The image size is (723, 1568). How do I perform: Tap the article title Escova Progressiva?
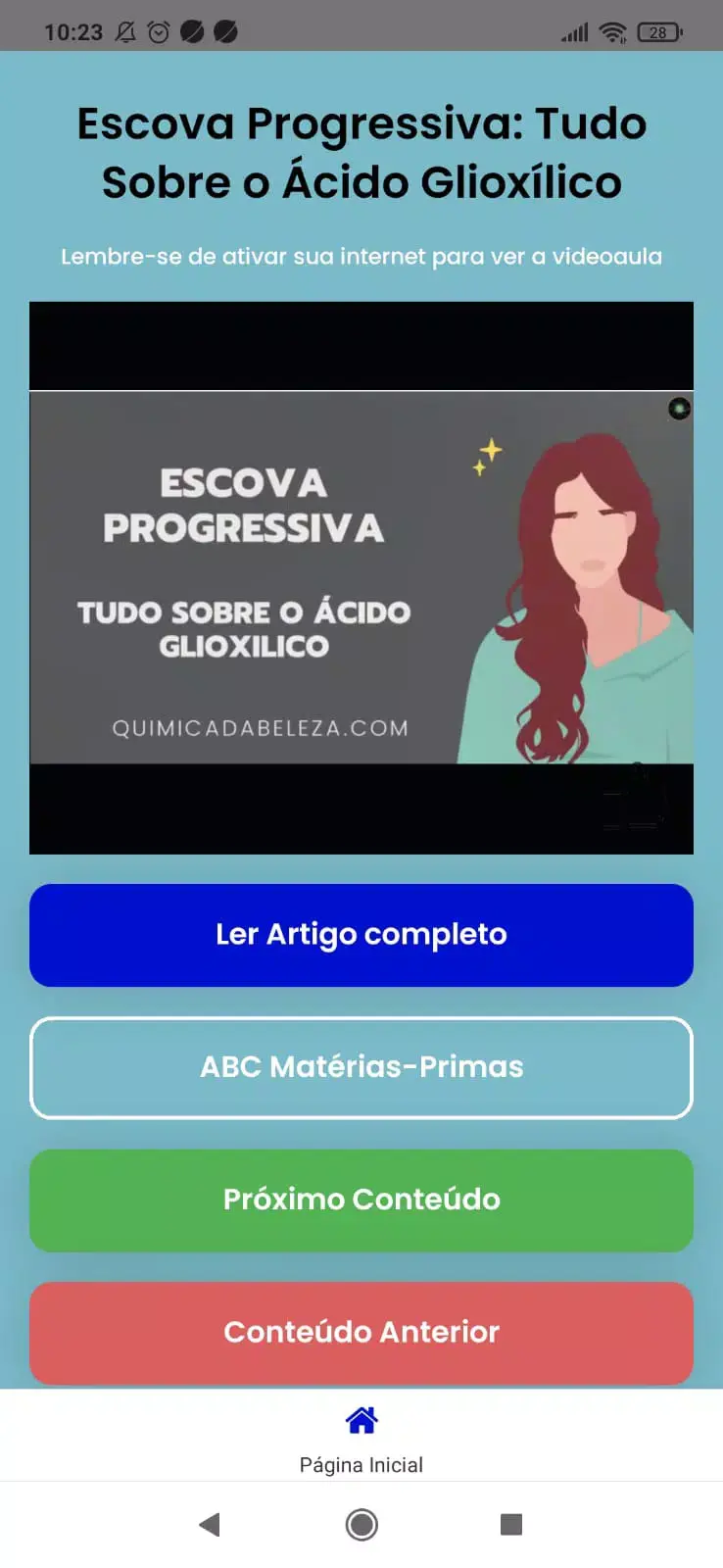pos(361,152)
